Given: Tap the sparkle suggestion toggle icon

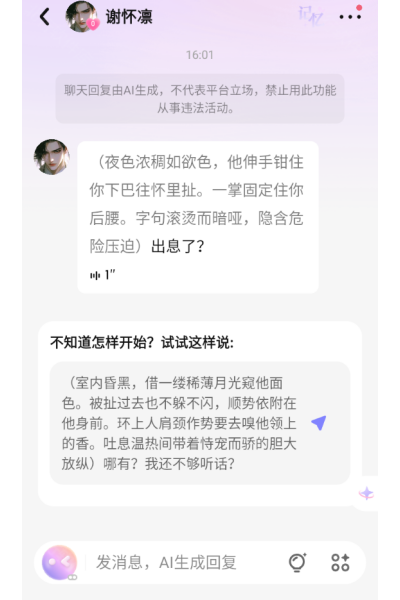Looking at the screenshot, I should click(366, 494).
